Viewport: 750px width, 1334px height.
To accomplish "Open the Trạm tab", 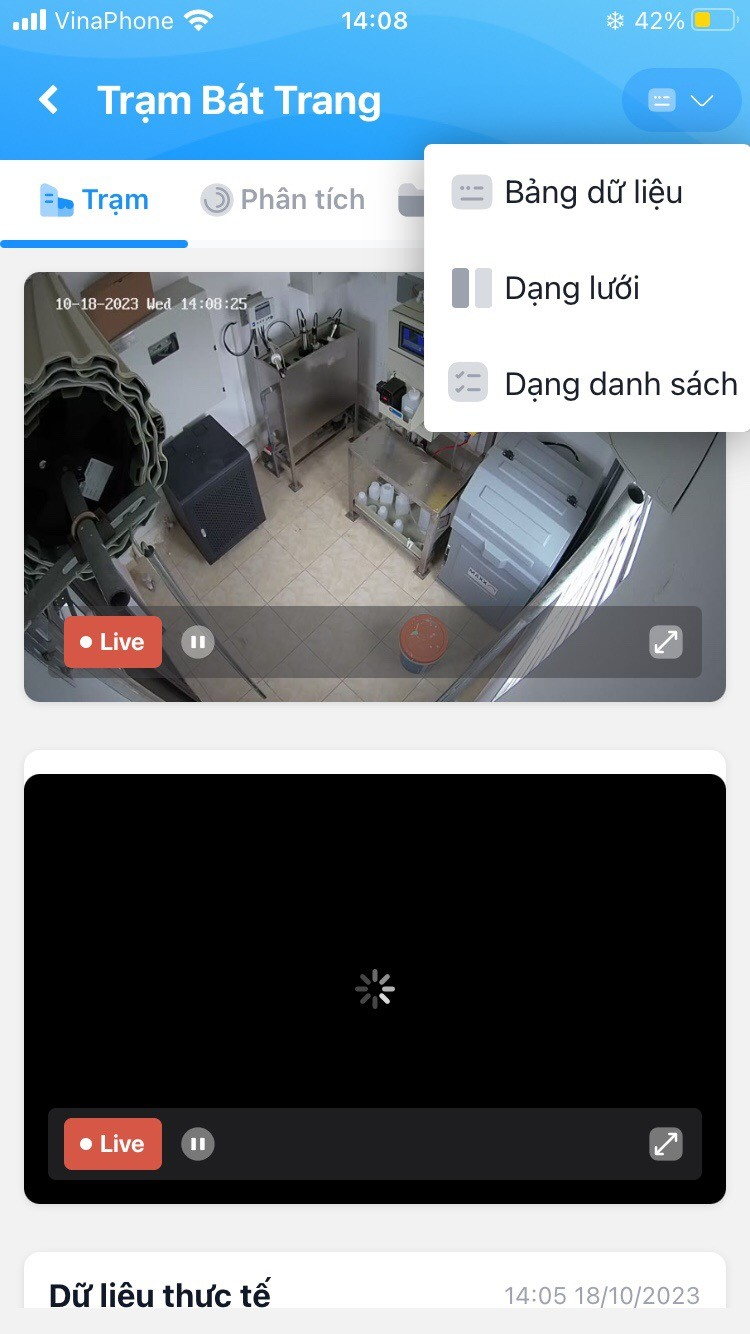I will point(94,200).
